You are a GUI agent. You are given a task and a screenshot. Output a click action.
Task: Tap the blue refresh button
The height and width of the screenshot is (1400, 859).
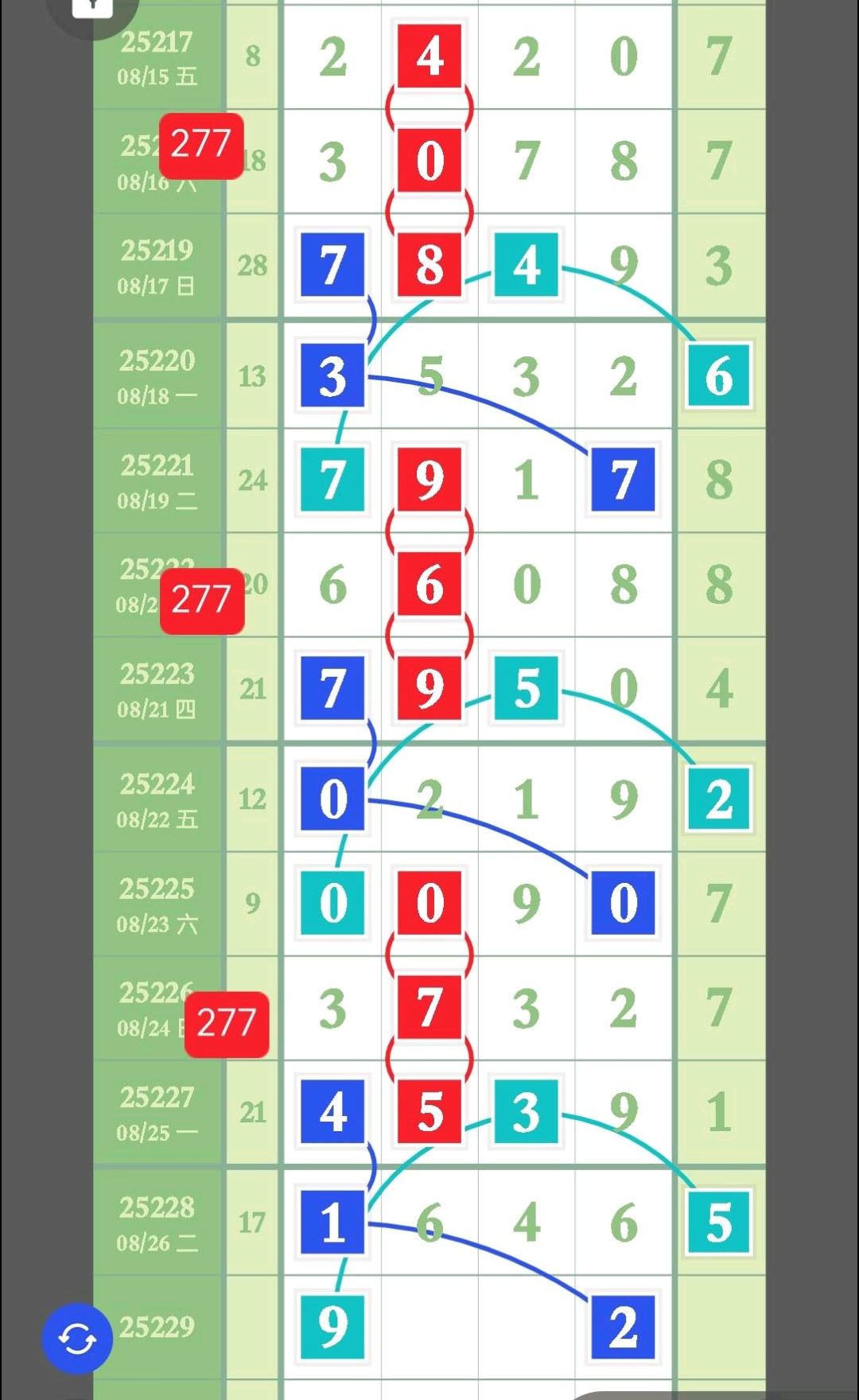tap(77, 1339)
